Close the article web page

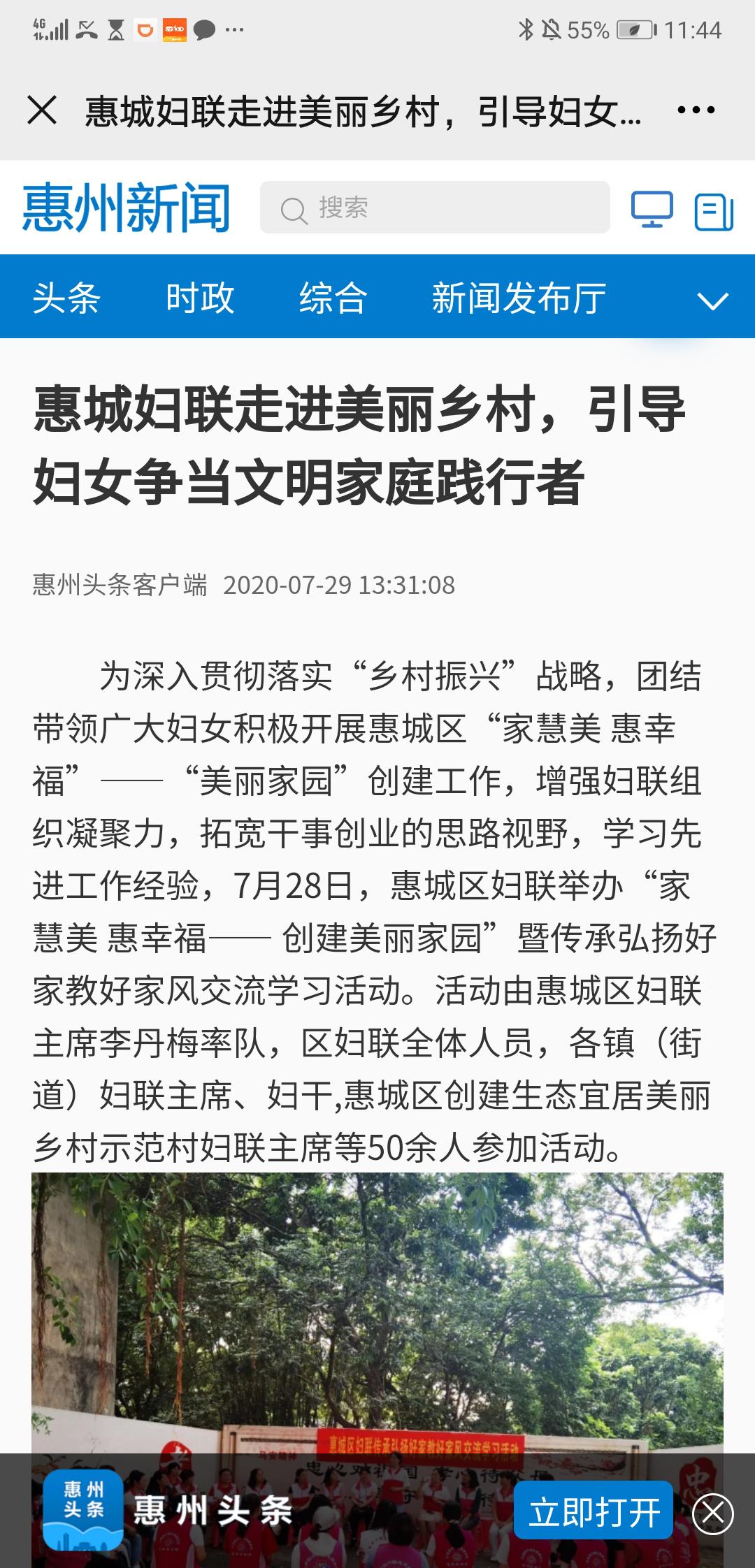pyautogui.click(x=42, y=110)
